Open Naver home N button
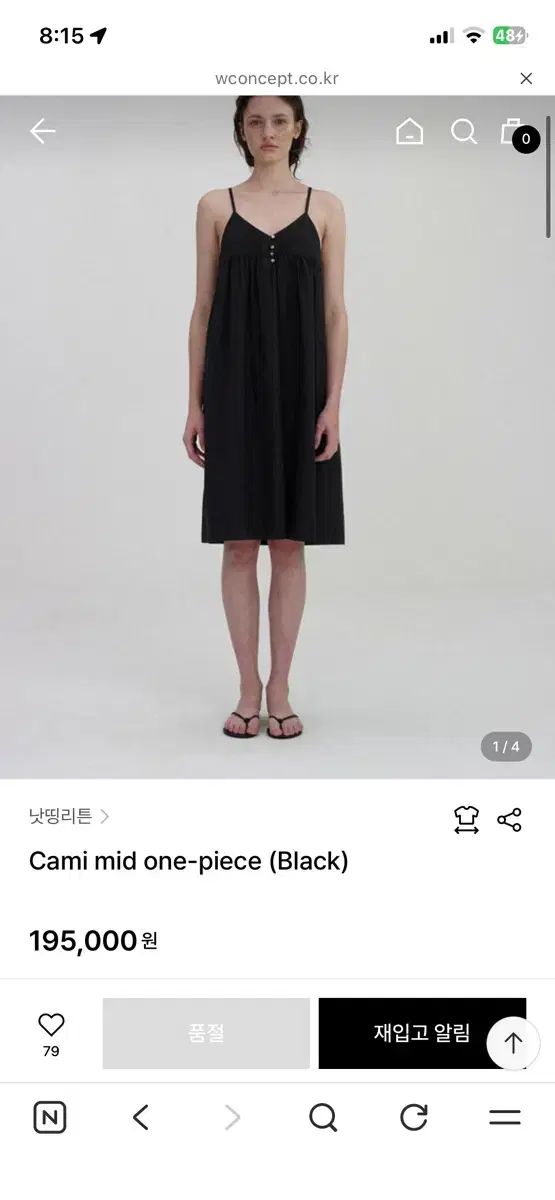555x1200 pixels. 50,1117
